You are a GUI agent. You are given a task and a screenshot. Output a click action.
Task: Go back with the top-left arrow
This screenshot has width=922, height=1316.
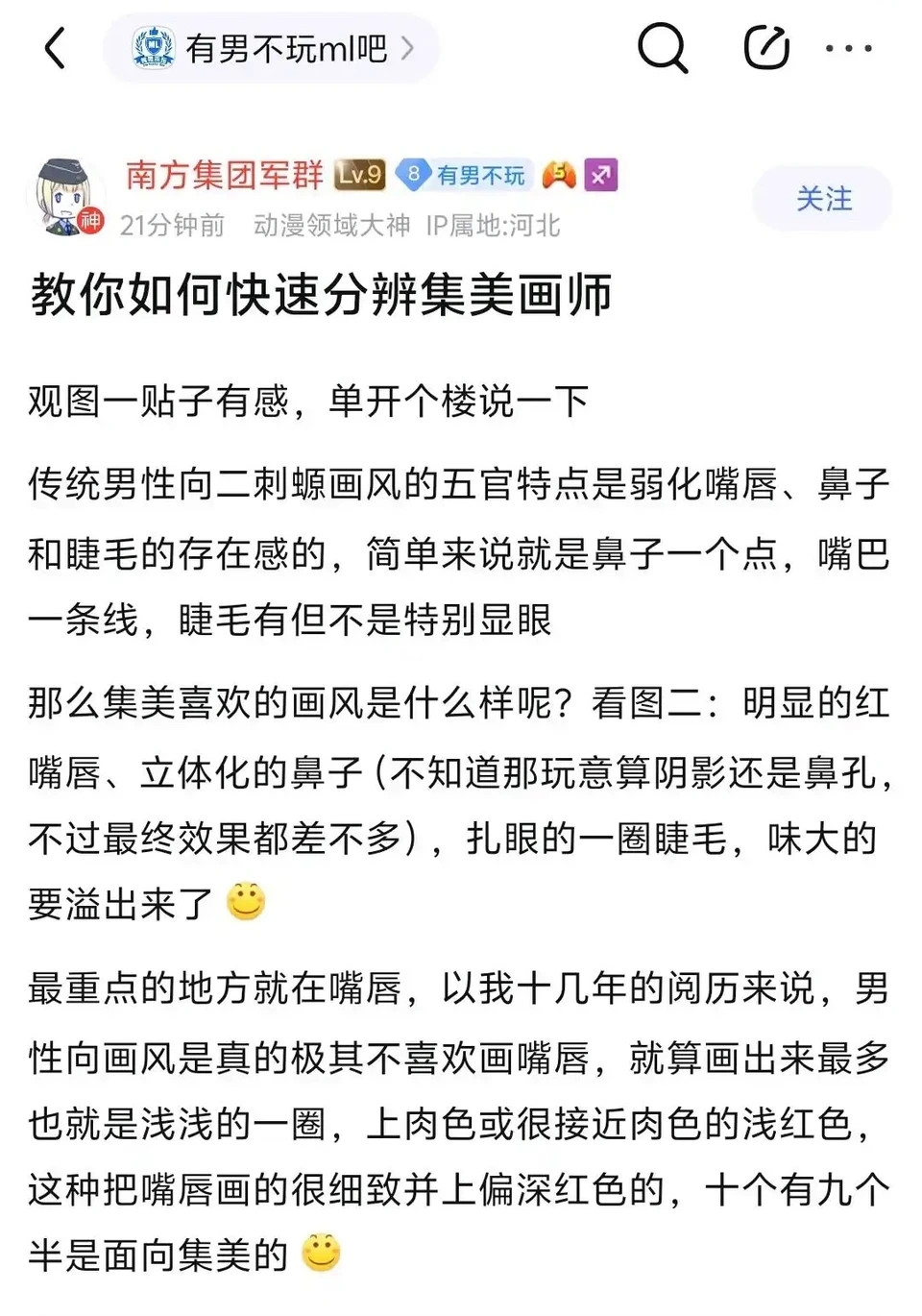[56, 48]
